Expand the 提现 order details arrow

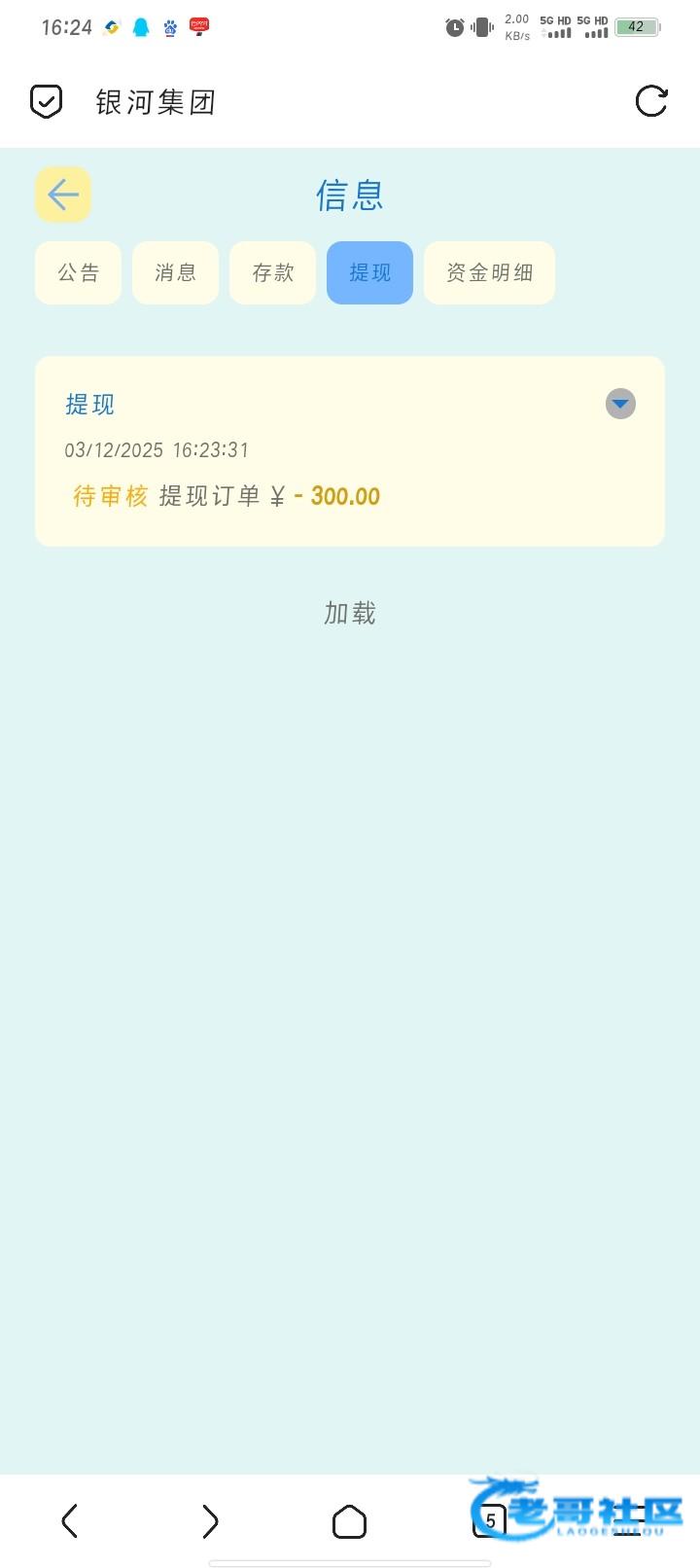coord(620,404)
